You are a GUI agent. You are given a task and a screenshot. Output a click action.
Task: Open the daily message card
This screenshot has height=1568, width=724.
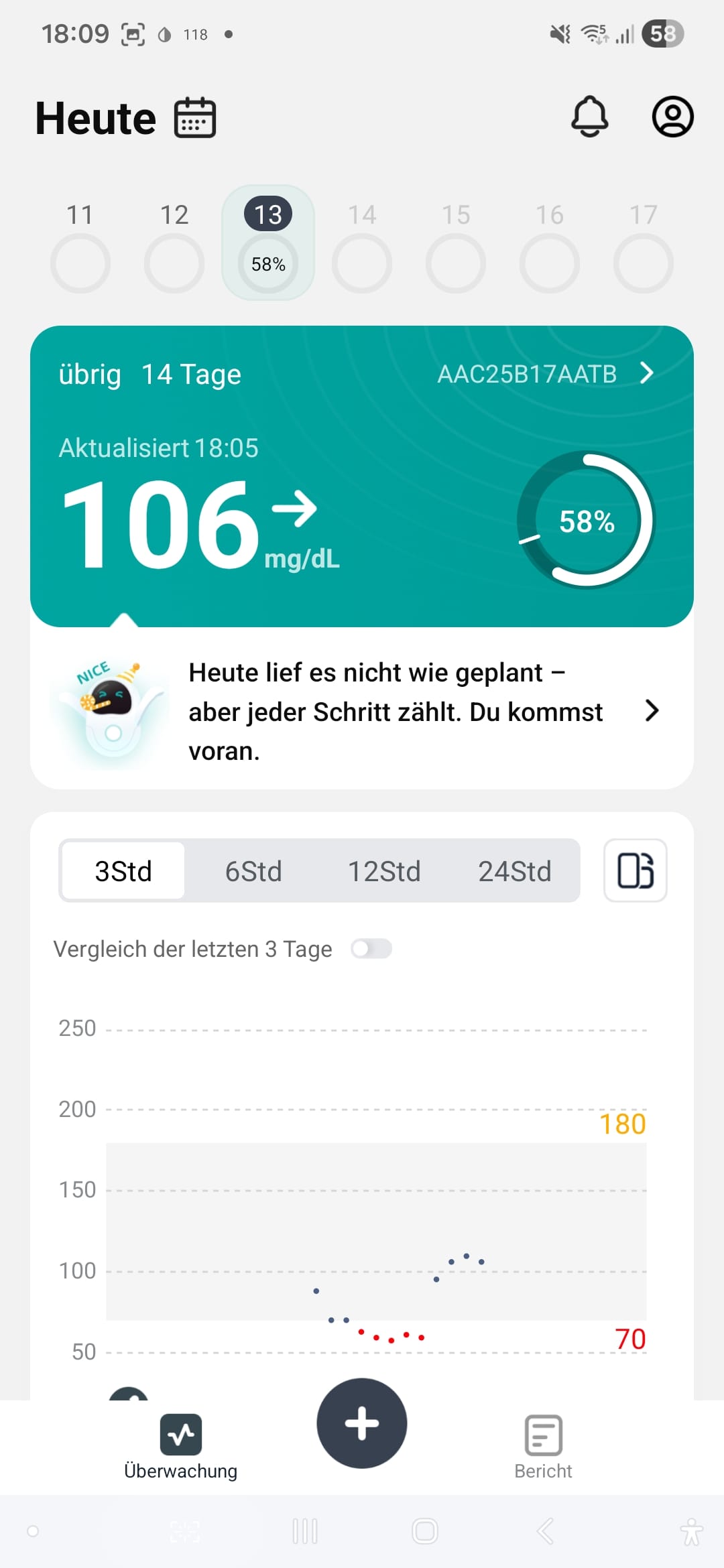tap(362, 712)
